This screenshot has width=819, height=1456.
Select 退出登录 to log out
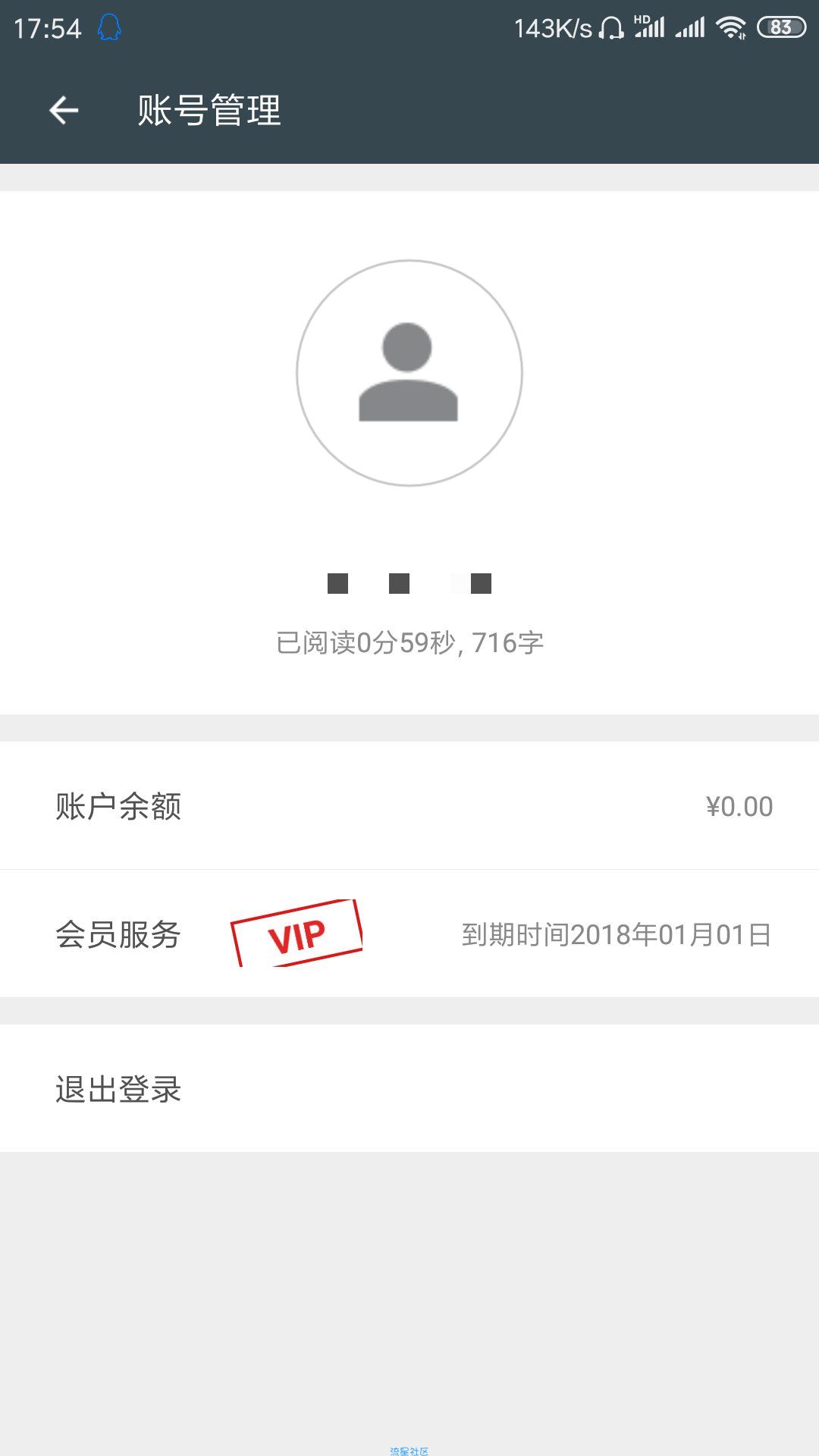(x=119, y=1090)
